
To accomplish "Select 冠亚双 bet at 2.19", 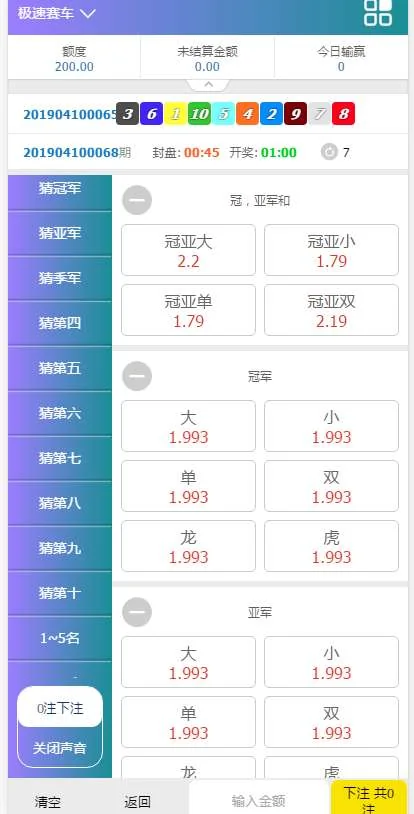I will point(331,310).
